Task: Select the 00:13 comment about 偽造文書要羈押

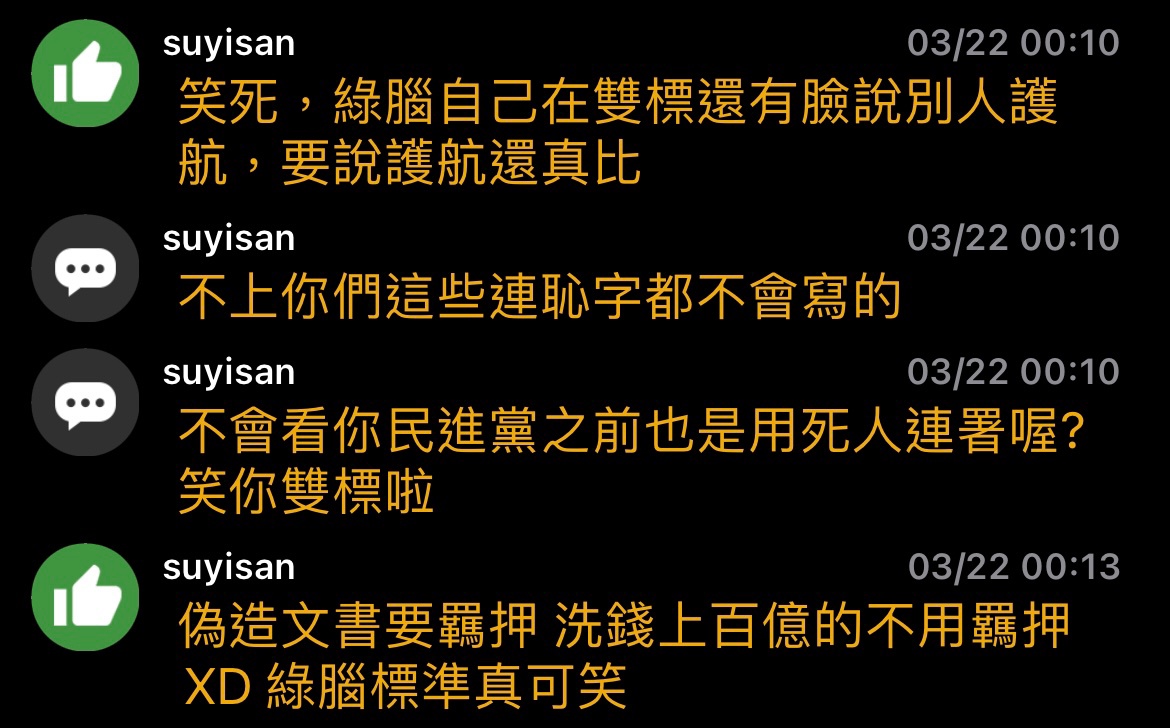Action: click(622, 654)
